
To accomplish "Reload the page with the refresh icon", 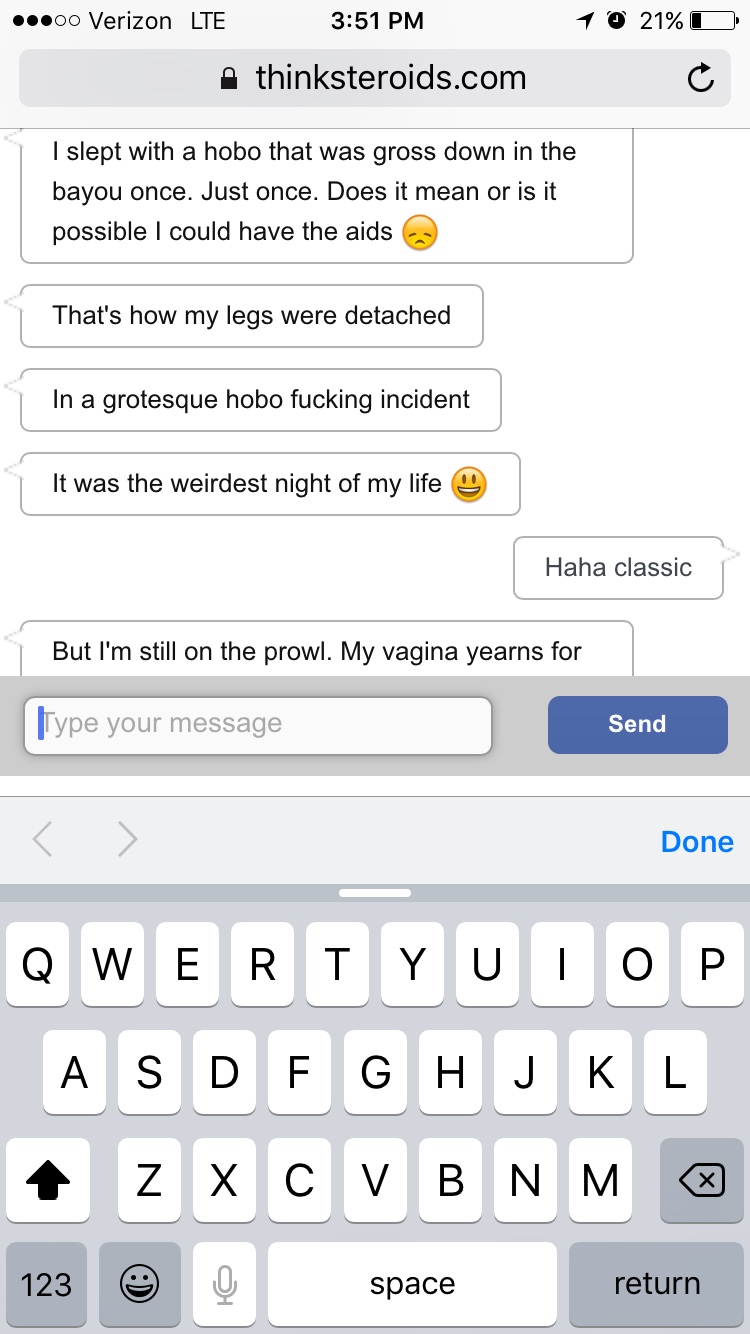I will 701,78.
